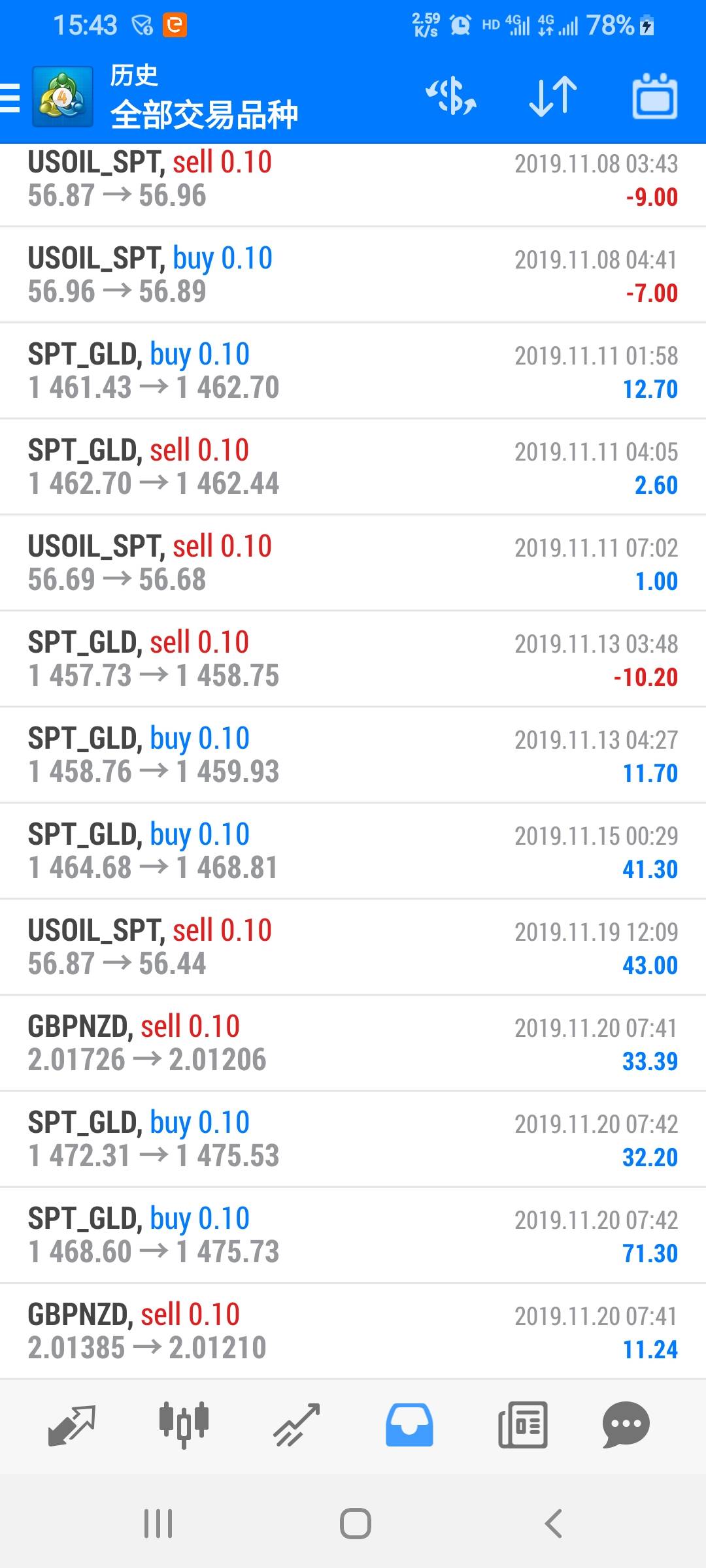The image size is (706, 1568).
Task: Open the USOIL_SPT sell trade with -9.00 loss
Action: point(353,179)
